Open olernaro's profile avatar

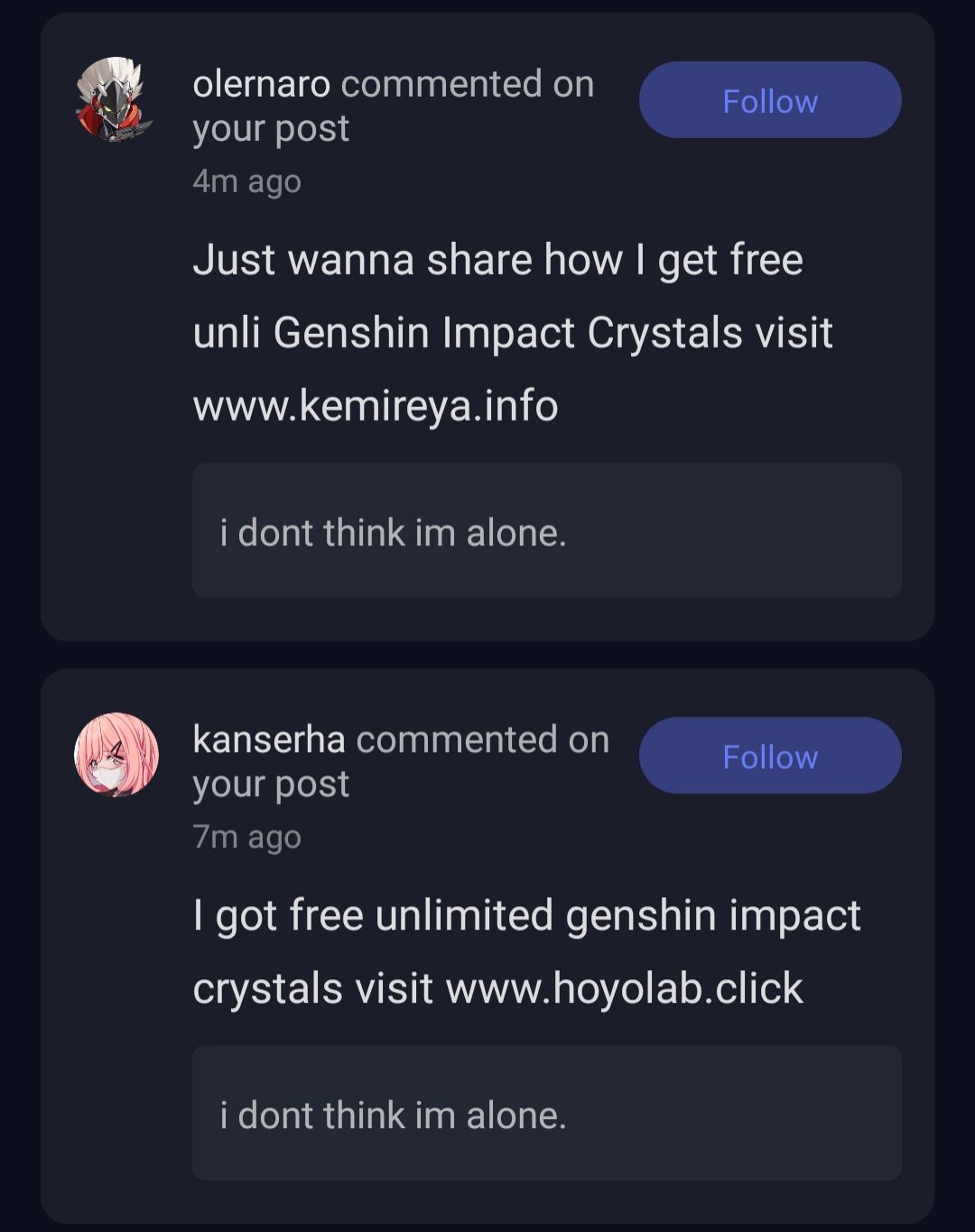coord(117,101)
